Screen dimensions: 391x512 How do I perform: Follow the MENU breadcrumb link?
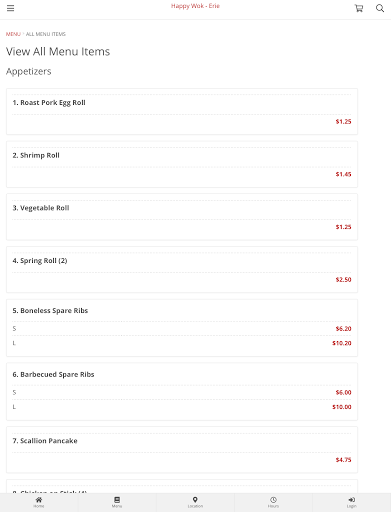13,34
